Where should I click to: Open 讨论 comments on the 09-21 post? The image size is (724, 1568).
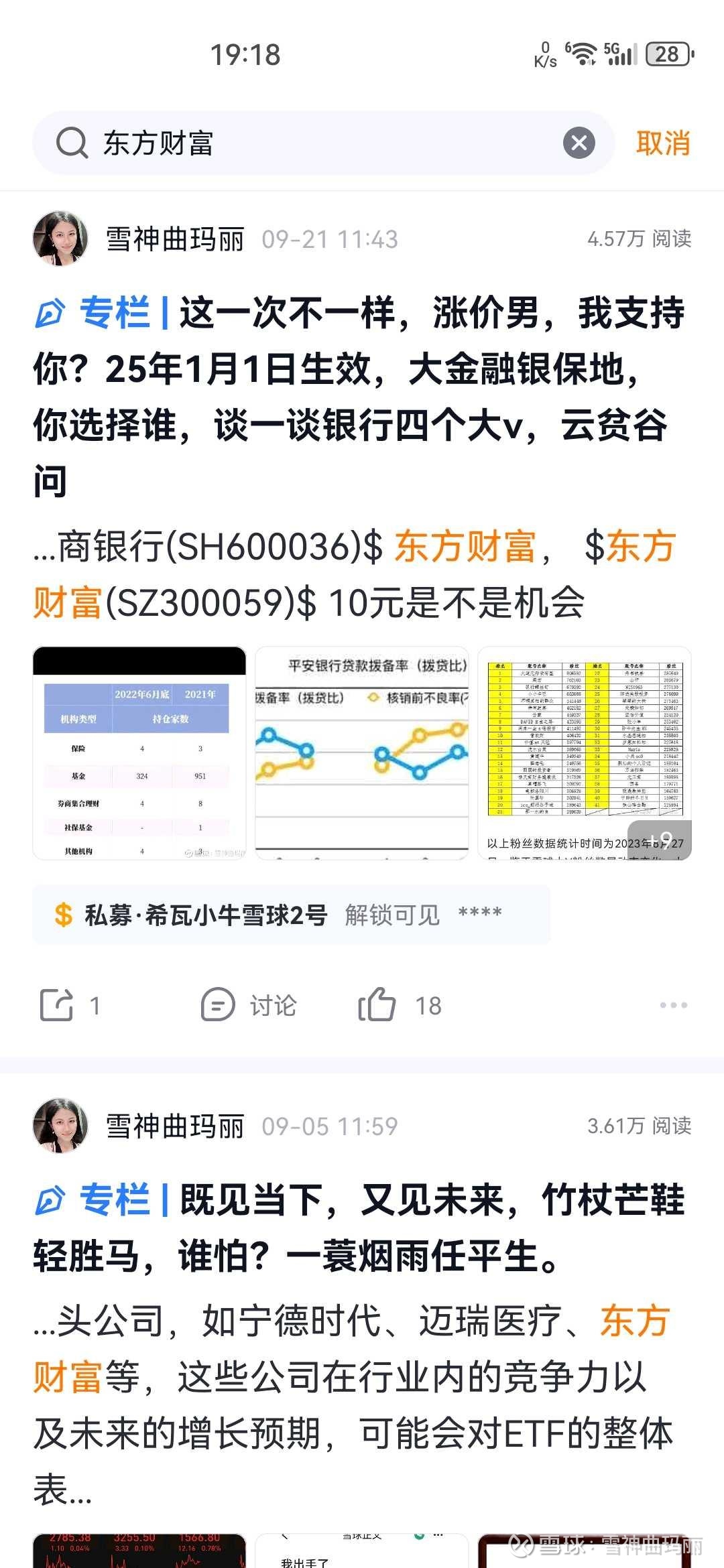[x=249, y=1005]
